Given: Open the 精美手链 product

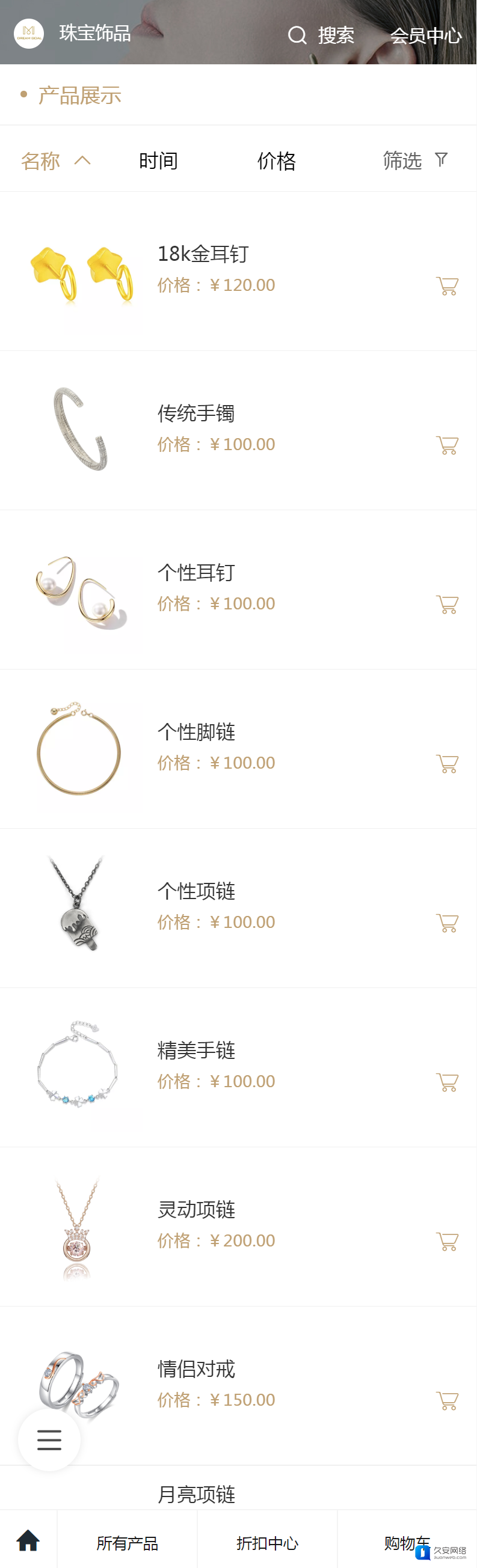Looking at the screenshot, I should click(195, 1050).
